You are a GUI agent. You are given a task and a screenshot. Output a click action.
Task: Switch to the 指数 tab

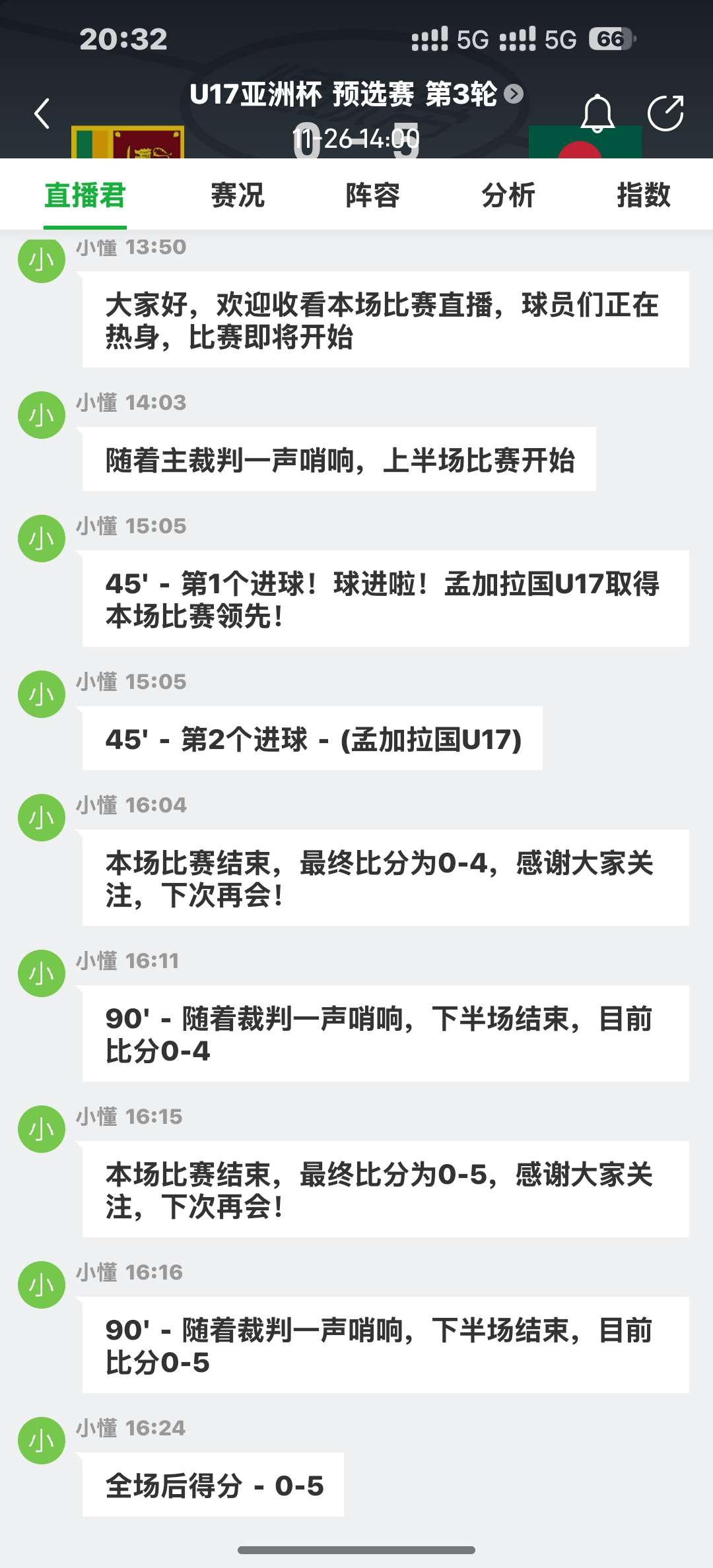point(644,195)
